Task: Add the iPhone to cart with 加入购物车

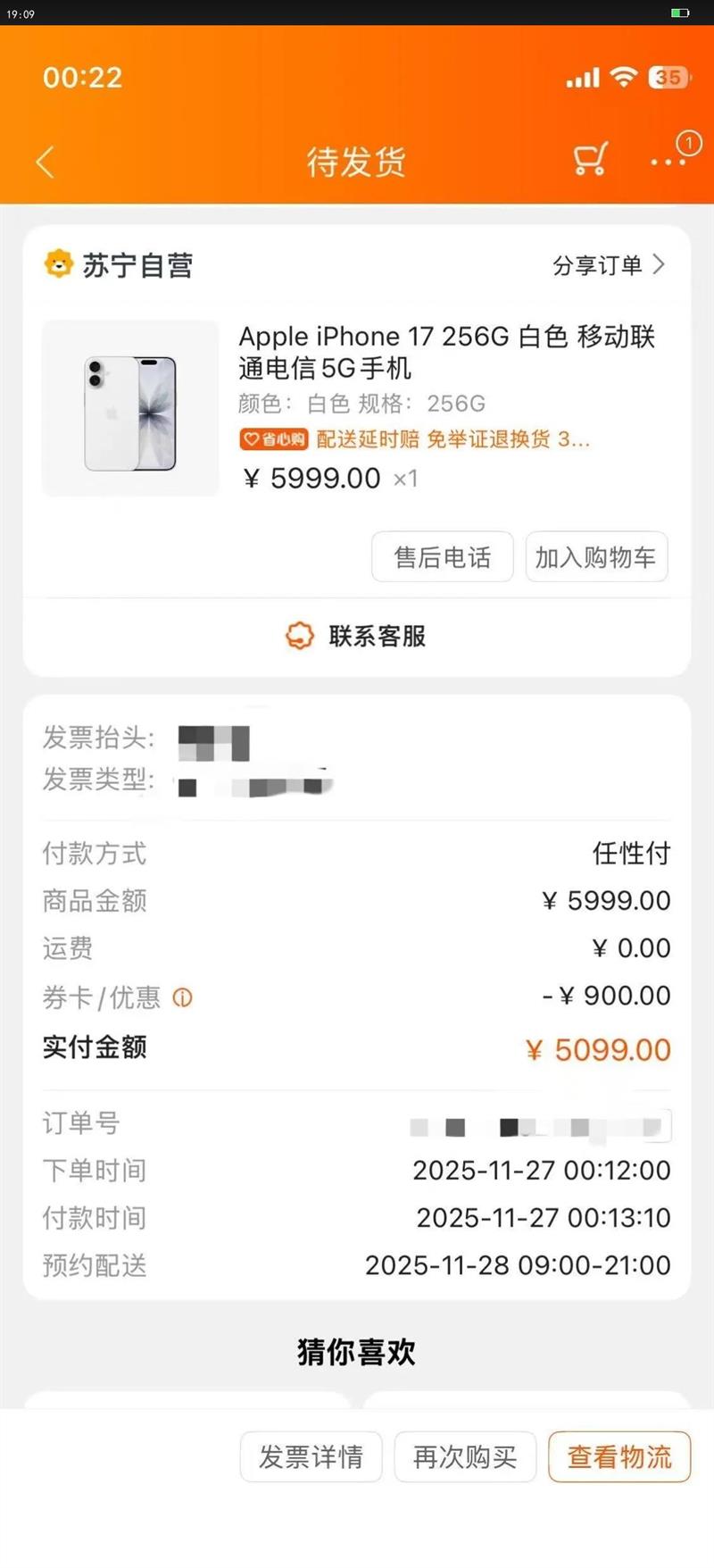Action: (595, 557)
